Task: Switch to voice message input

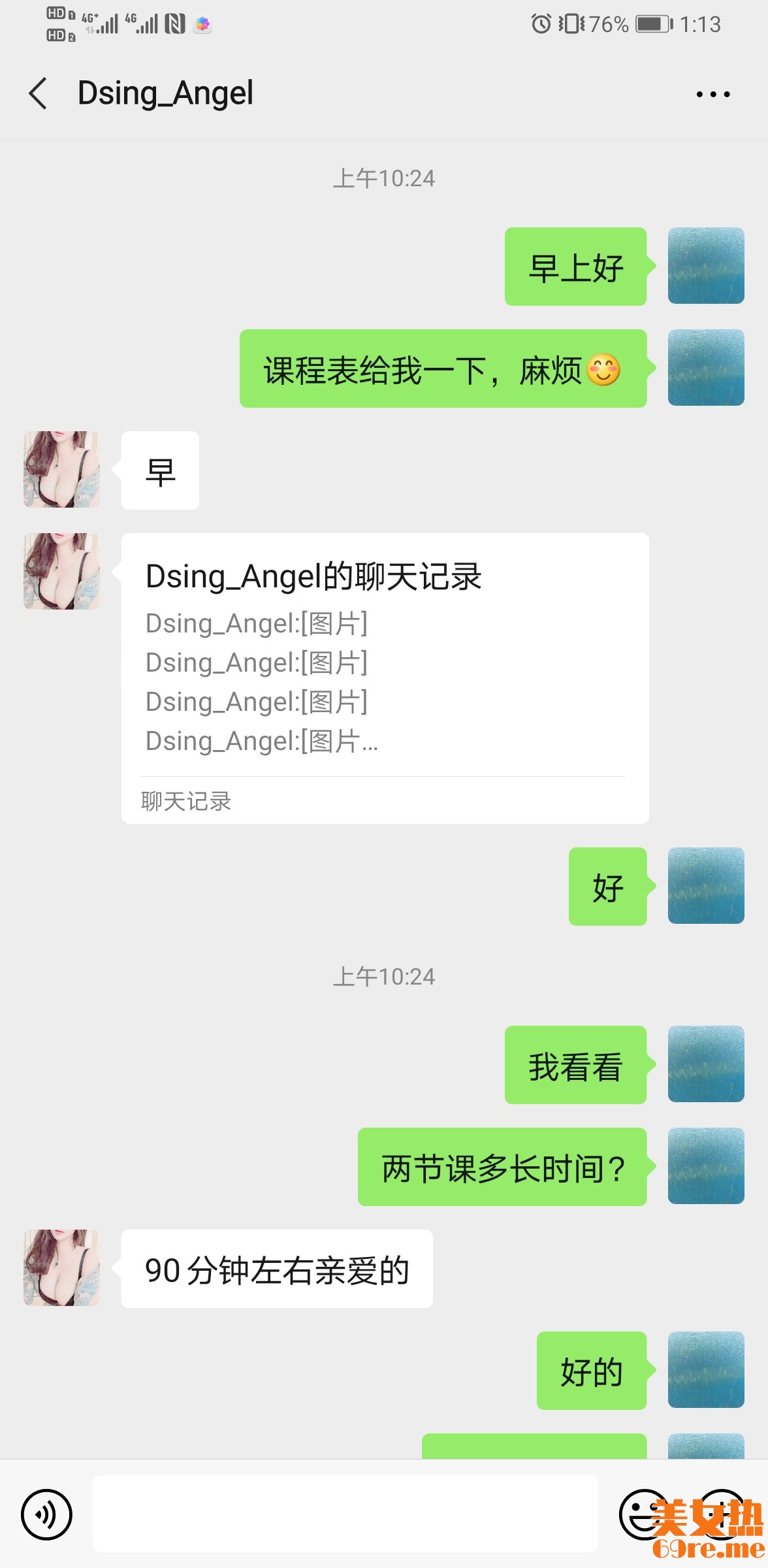Action: 46,1514
